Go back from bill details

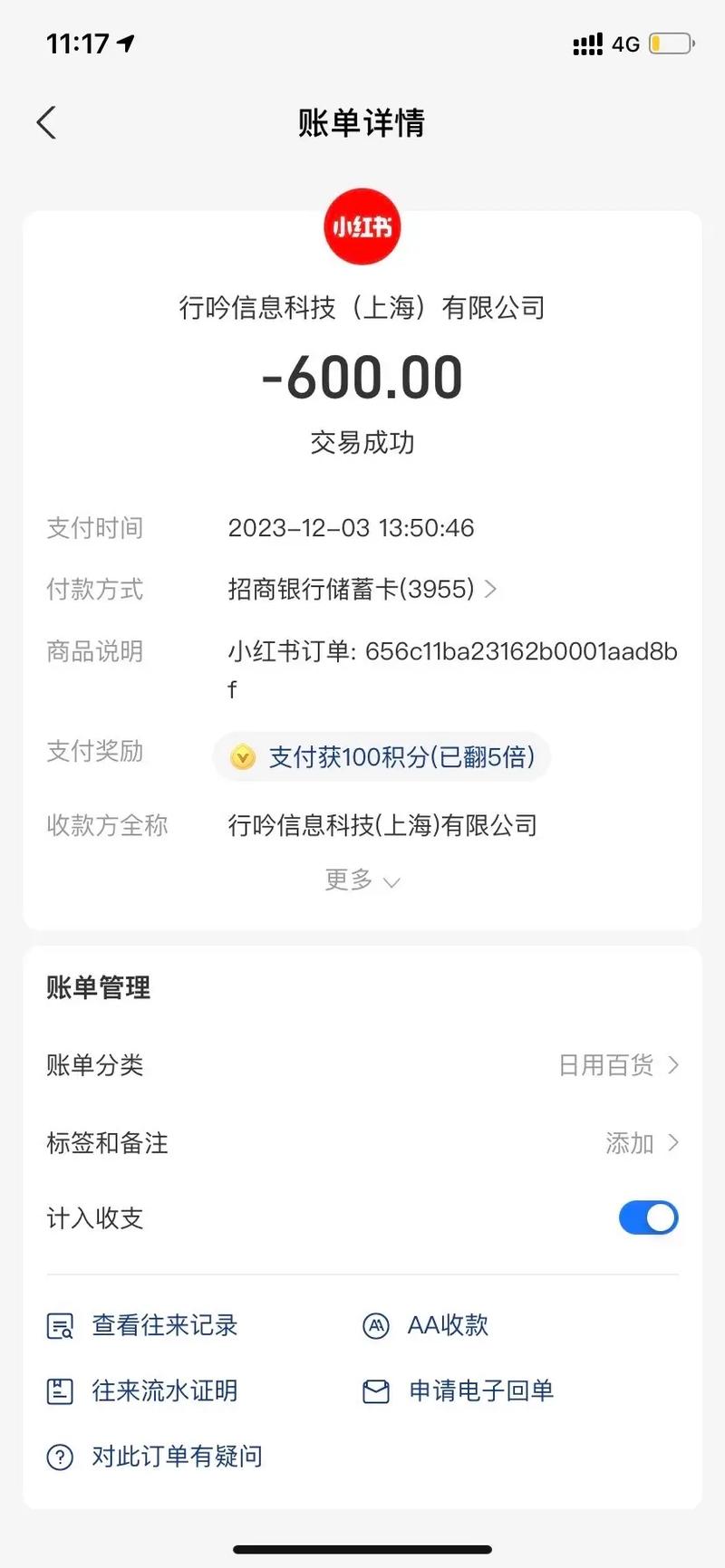[47, 123]
